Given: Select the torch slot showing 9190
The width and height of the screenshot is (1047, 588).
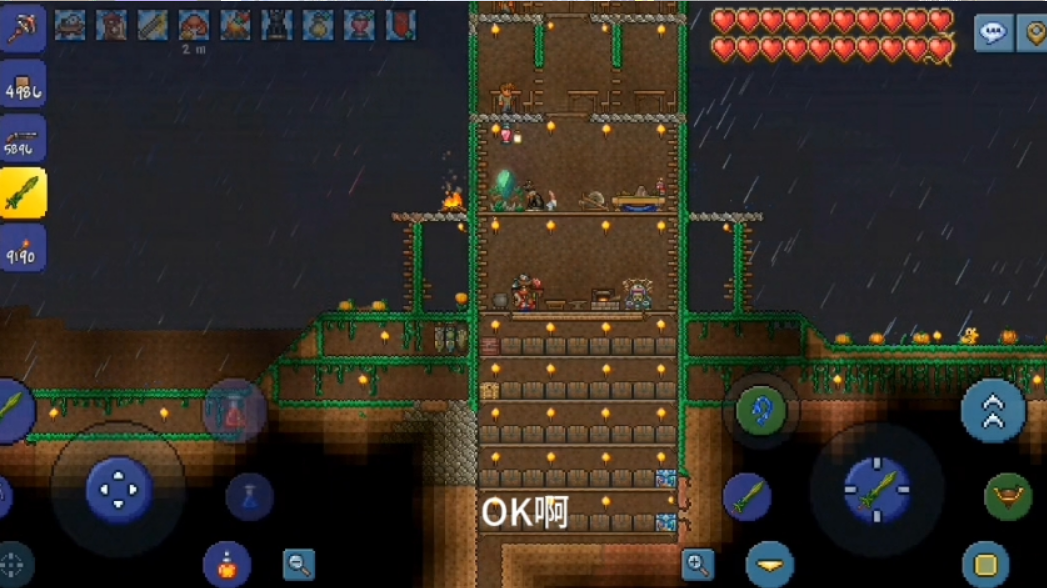Looking at the screenshot, I should pyautogui.click(x=22, y=247).
